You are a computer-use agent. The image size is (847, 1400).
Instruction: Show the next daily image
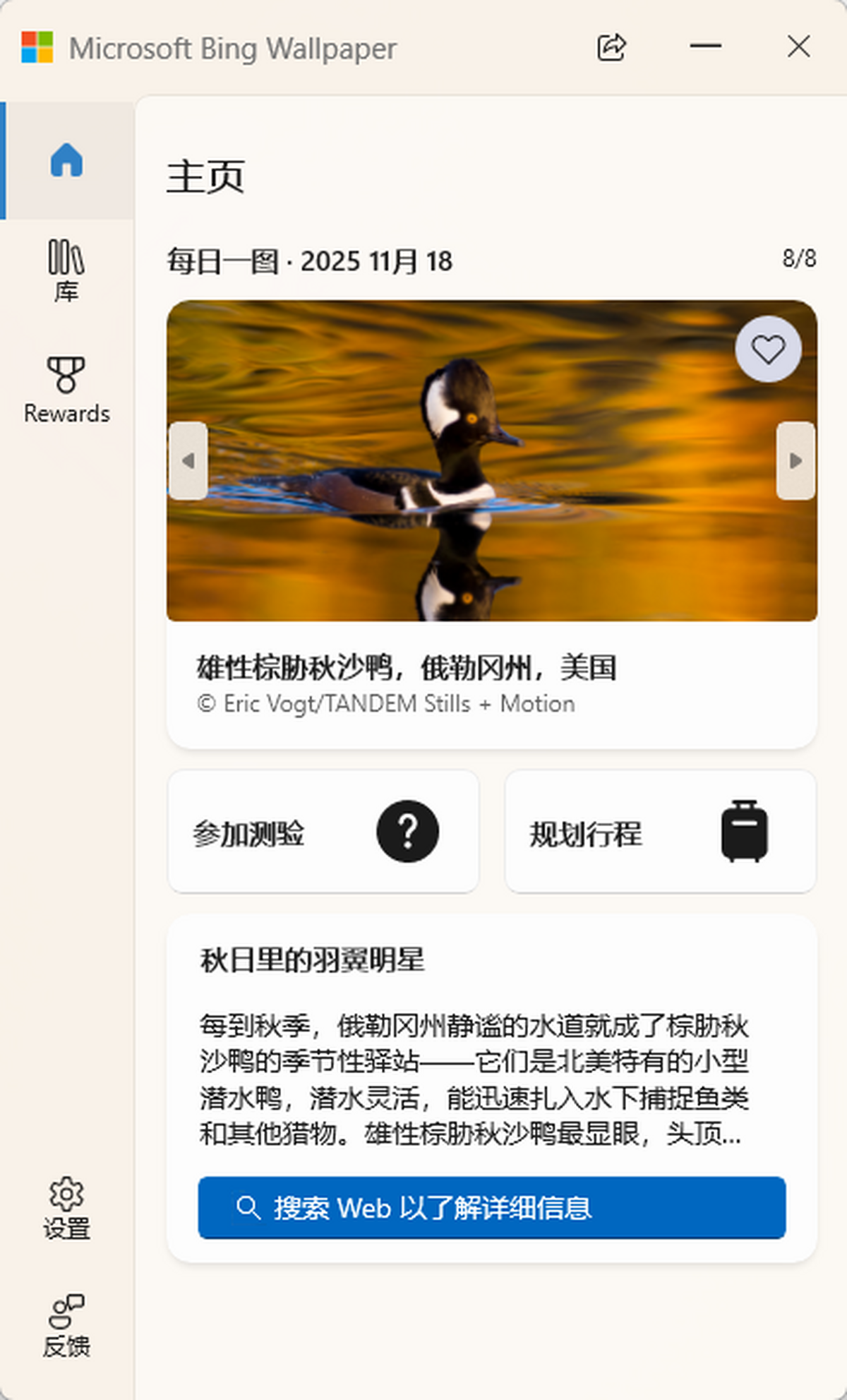pyautogui.click(x=795, y=460)
